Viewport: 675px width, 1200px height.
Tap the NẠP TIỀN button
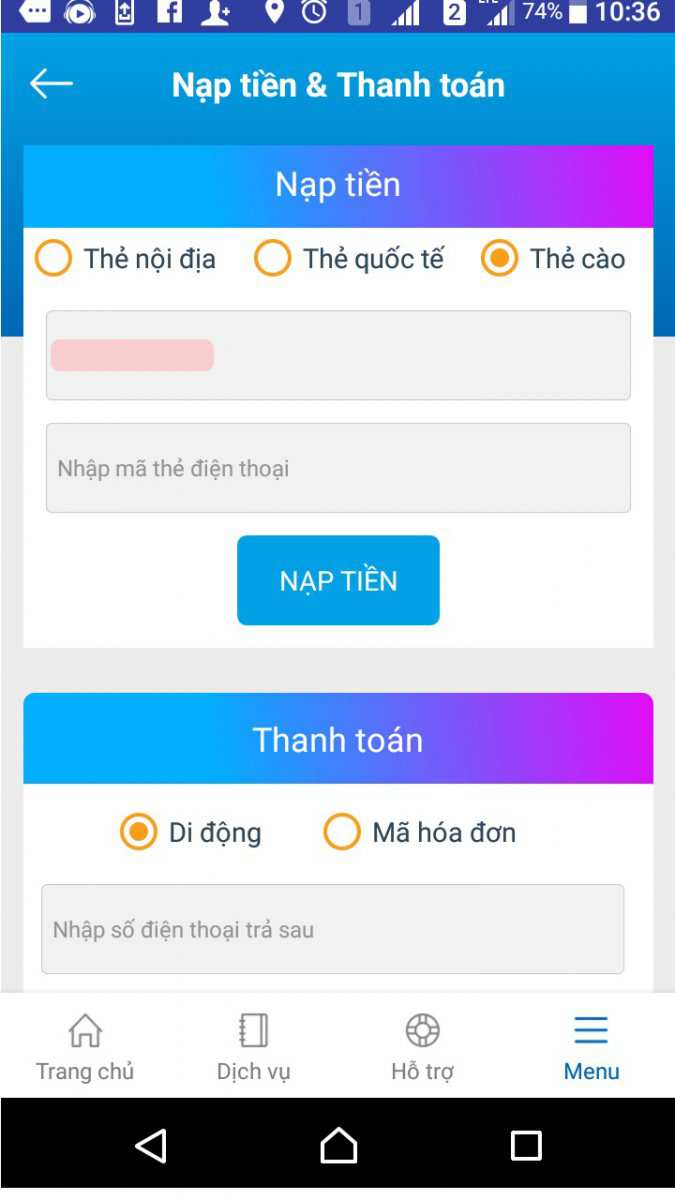[x=338, y=580]
